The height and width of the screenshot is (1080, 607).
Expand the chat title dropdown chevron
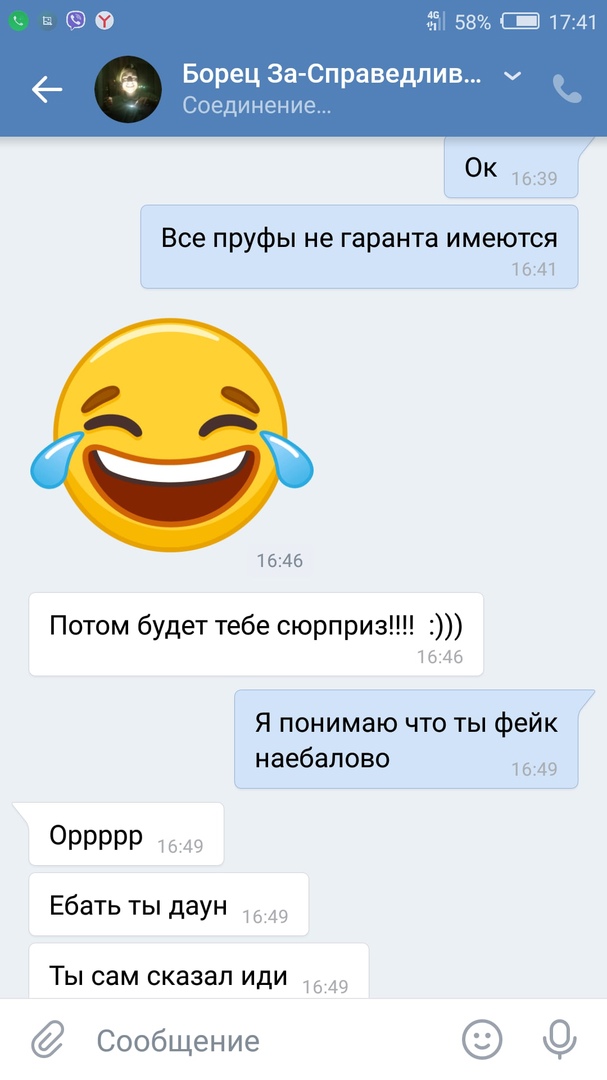tap(512, 76)
